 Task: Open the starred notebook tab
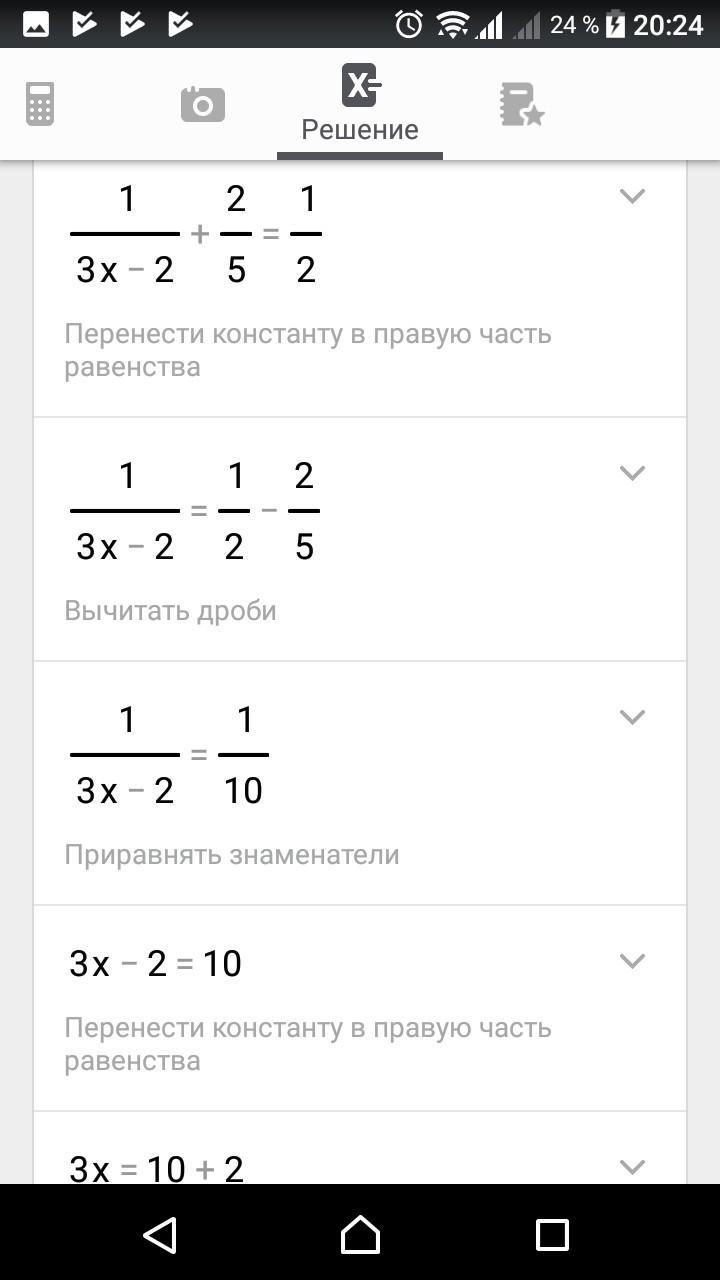[521, 104]
